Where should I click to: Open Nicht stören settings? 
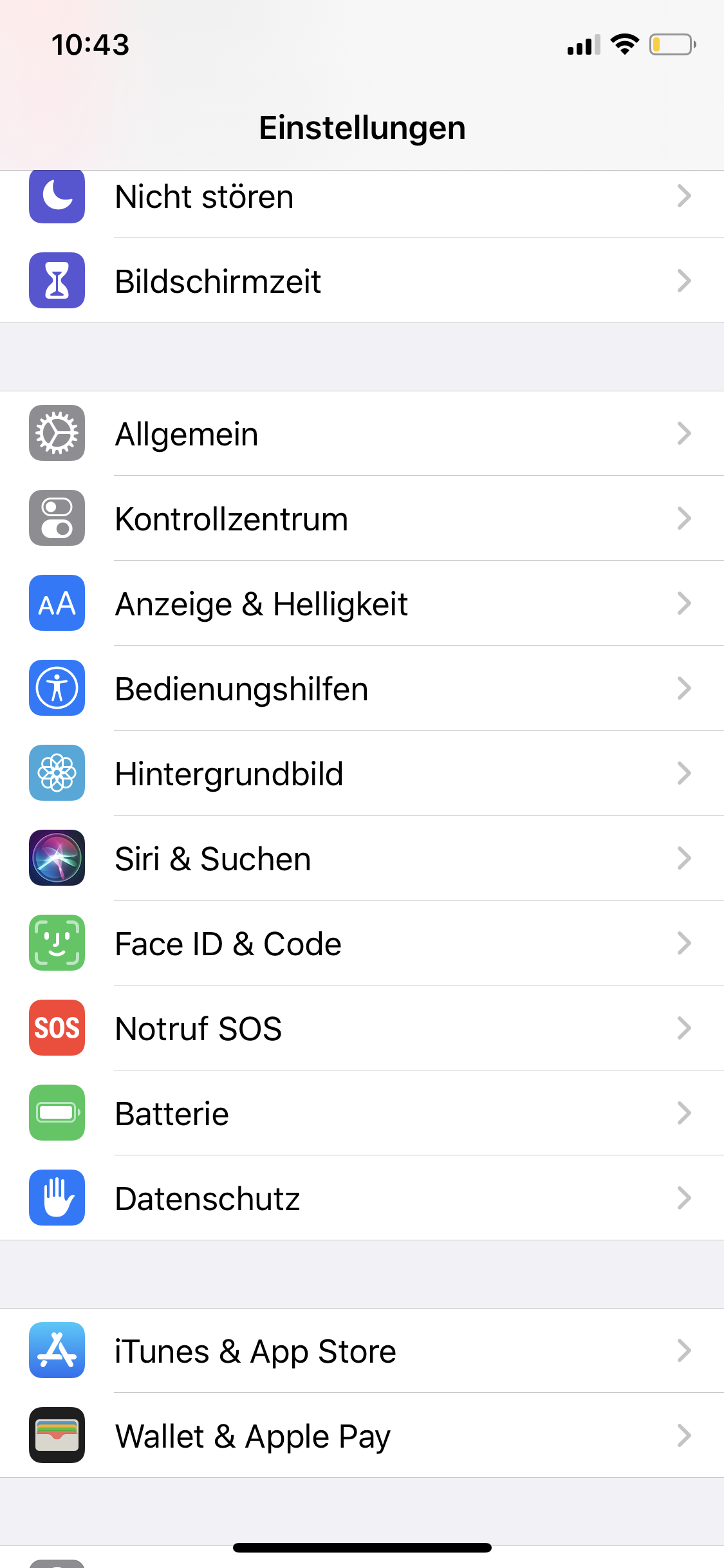pyautogui.click(x=360, y=198)
